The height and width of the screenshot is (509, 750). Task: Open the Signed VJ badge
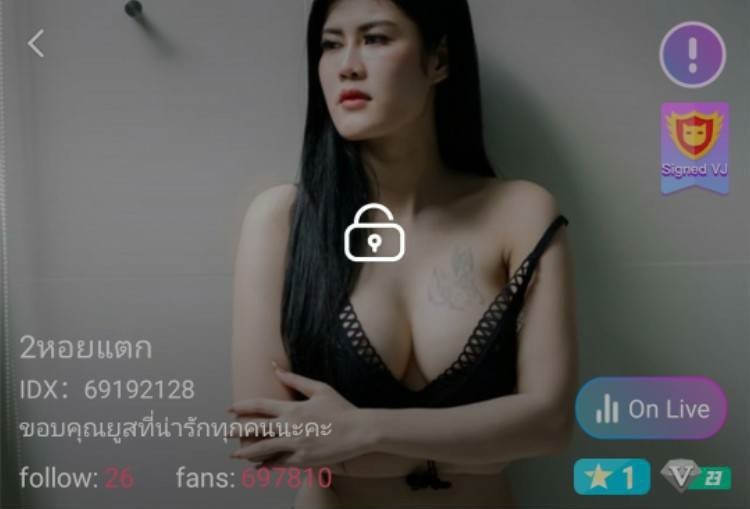[x=695, y=148]
